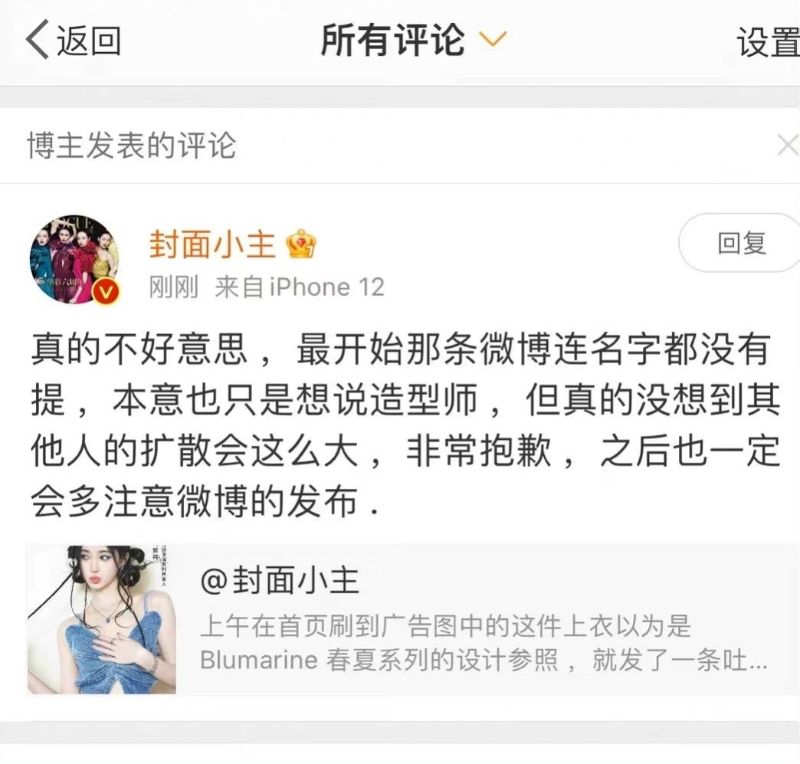The width and height of the screenshot is (800, 764).
Task: Dismiss the 博主发表的评论 section
Action: pyautogui.click(x=787, y=146)
